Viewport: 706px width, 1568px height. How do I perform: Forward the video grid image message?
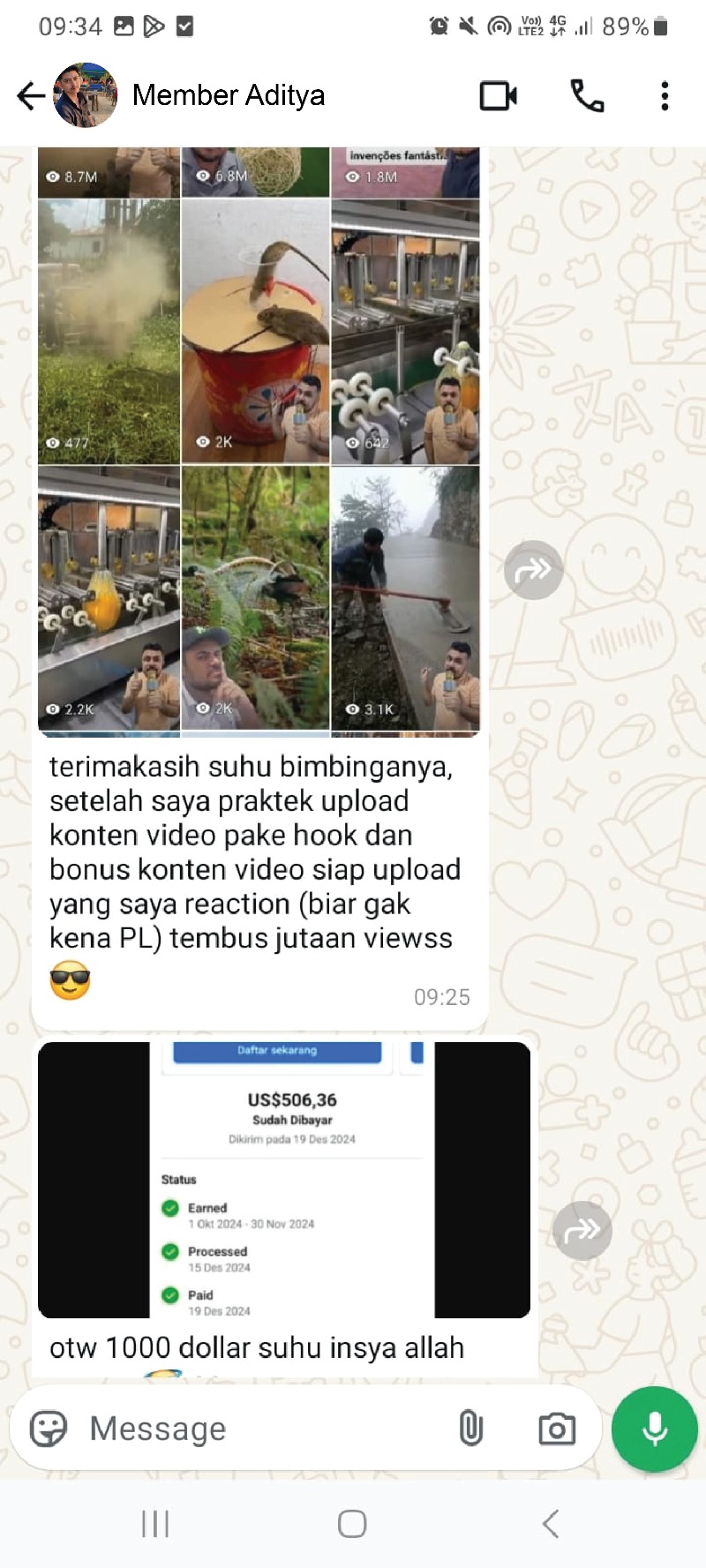533,570
